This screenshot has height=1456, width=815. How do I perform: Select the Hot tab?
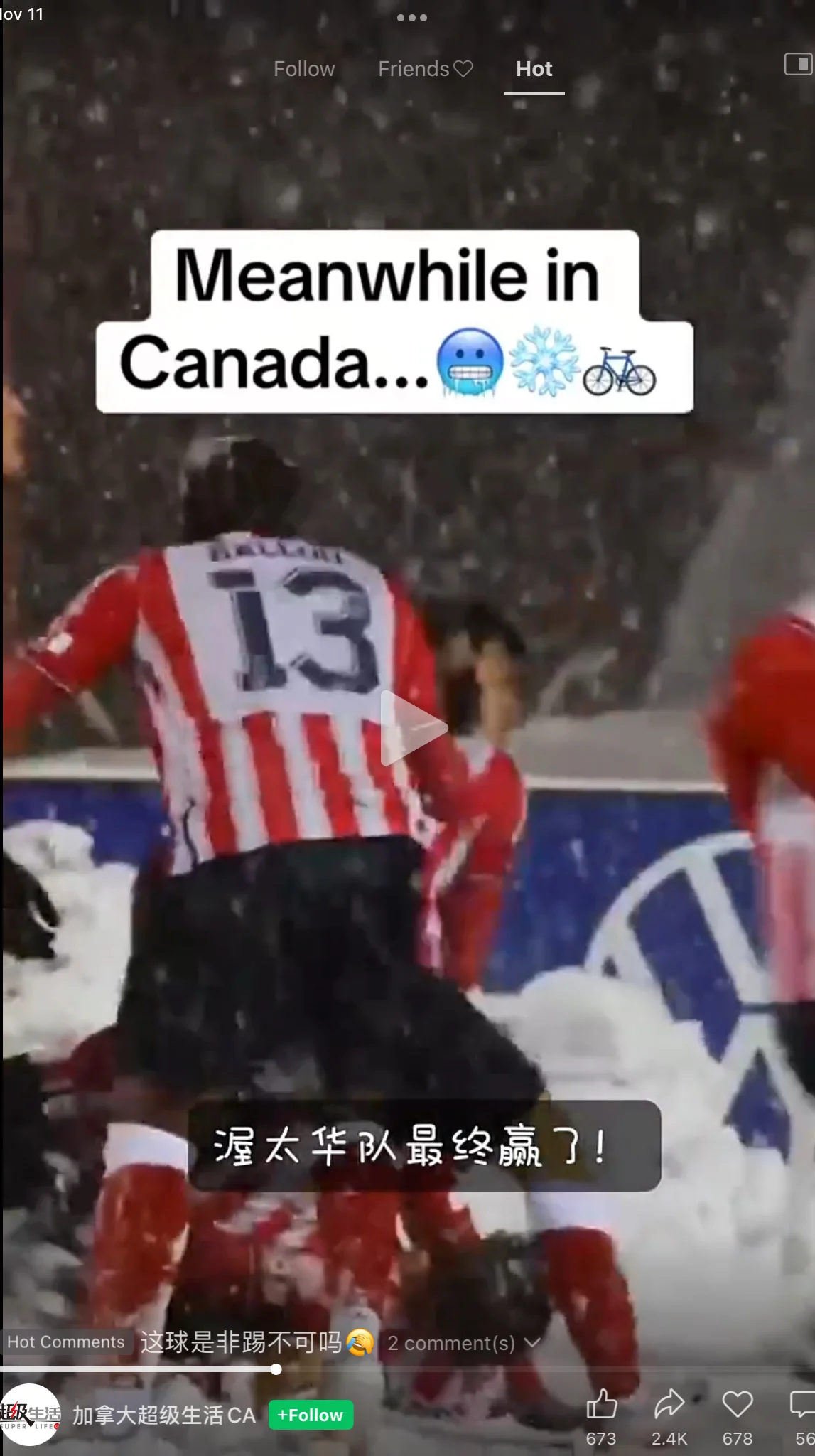[x=534, y=69]
